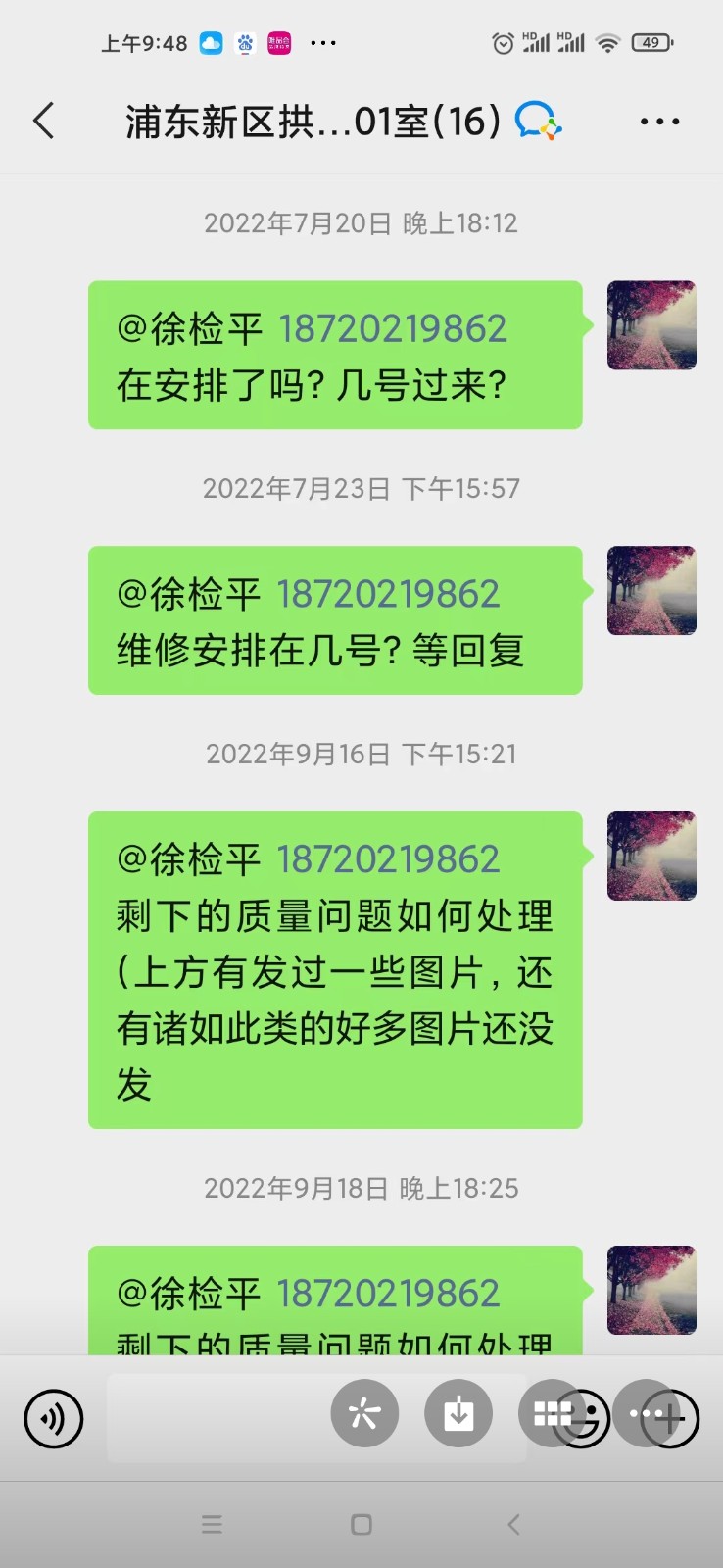Tap phone number in the July 20 message
Image resolution: width=723 pixels, height=1568 pixels.
coord(393,329)
